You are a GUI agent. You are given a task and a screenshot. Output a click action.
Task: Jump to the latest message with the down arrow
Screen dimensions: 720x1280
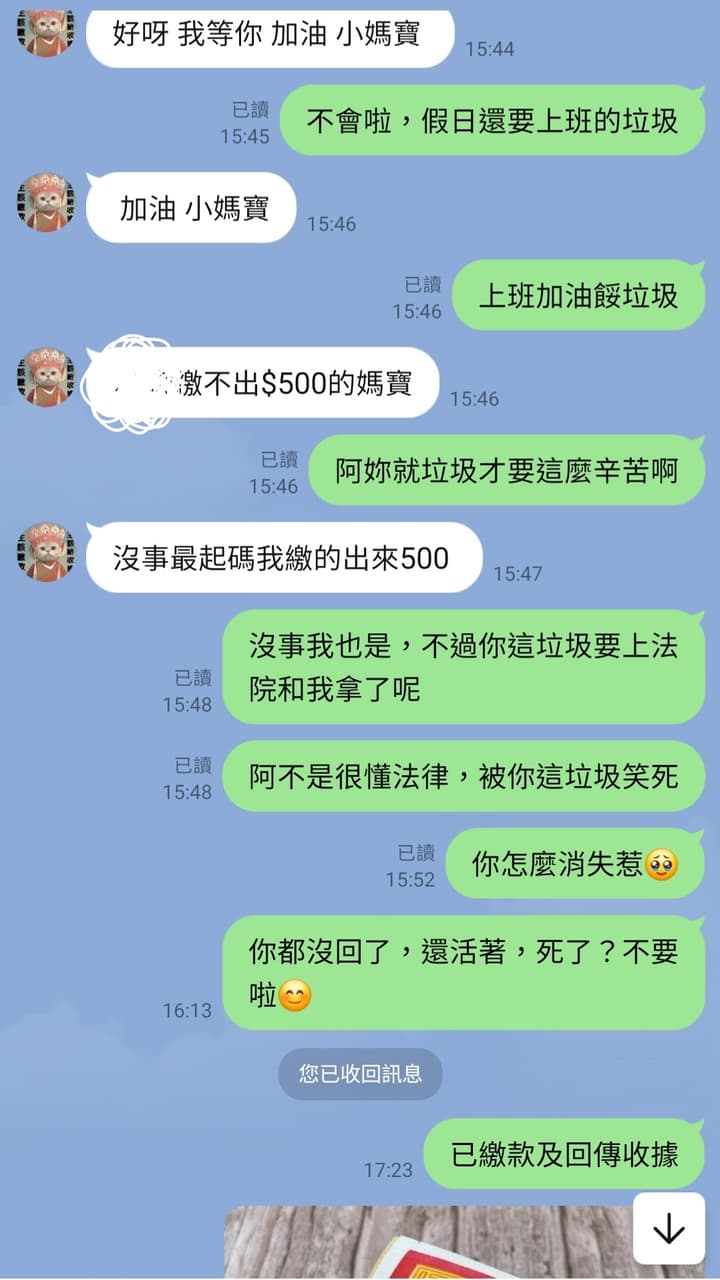pos(668,1229)
